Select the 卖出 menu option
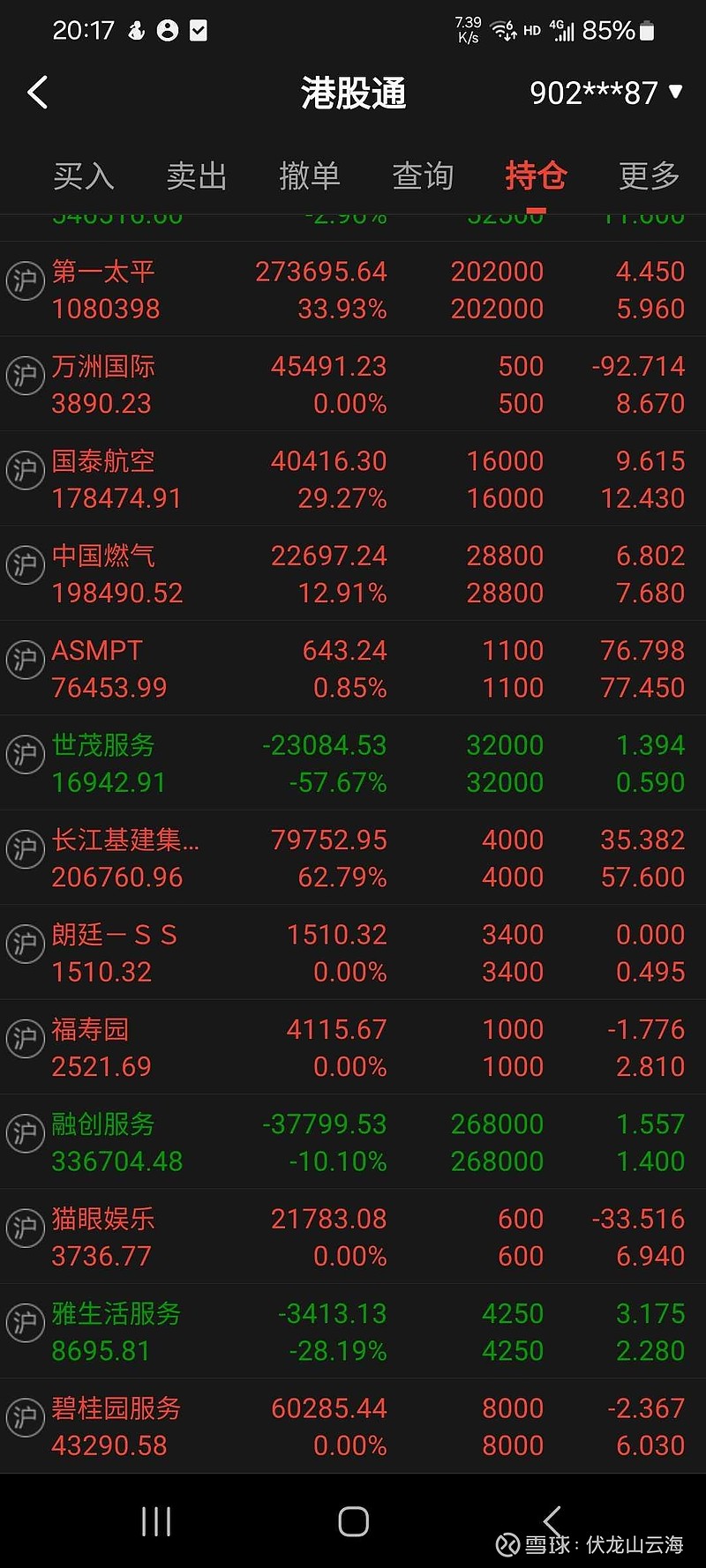This screenshot has height=1568, width=706. pos(196,176)
